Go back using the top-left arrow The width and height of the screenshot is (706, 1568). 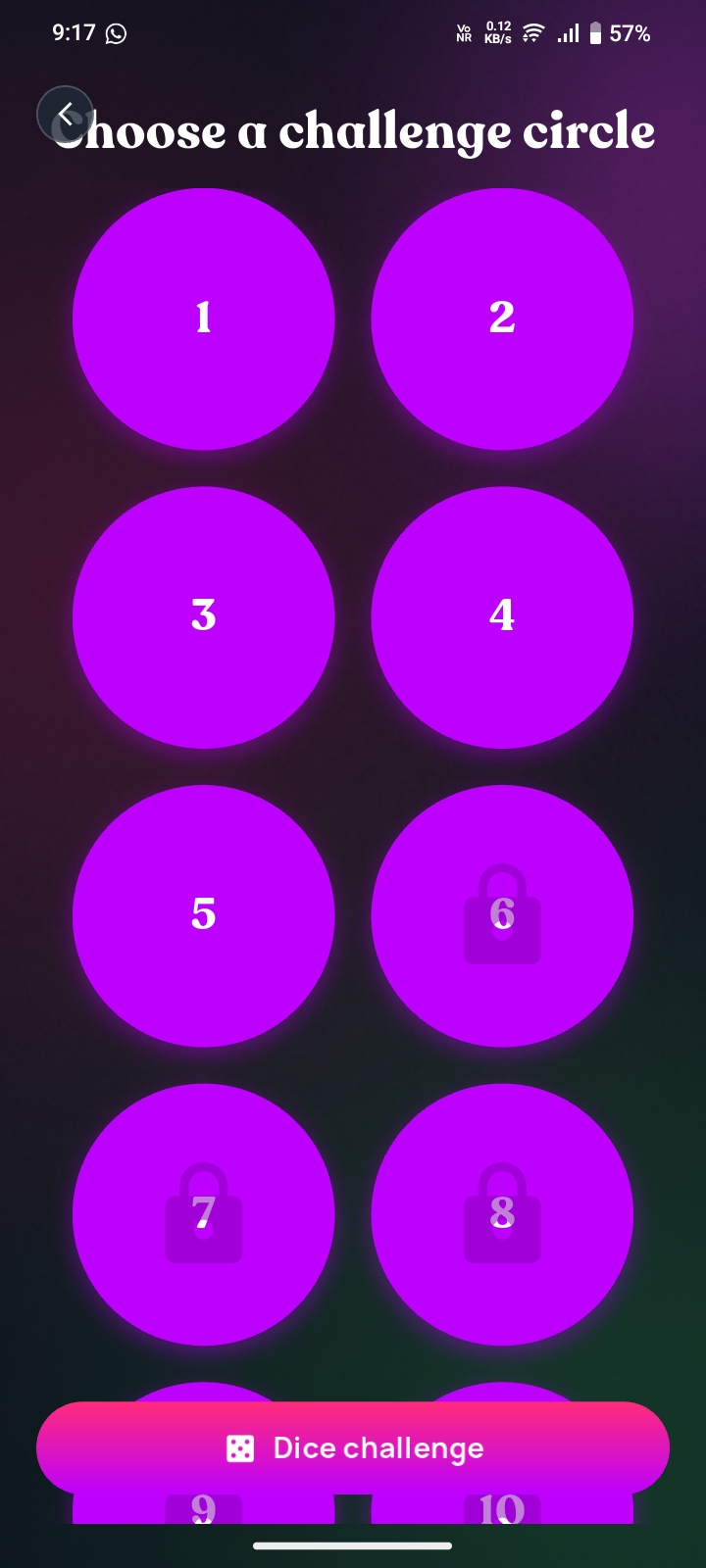(x=65, y=115)
